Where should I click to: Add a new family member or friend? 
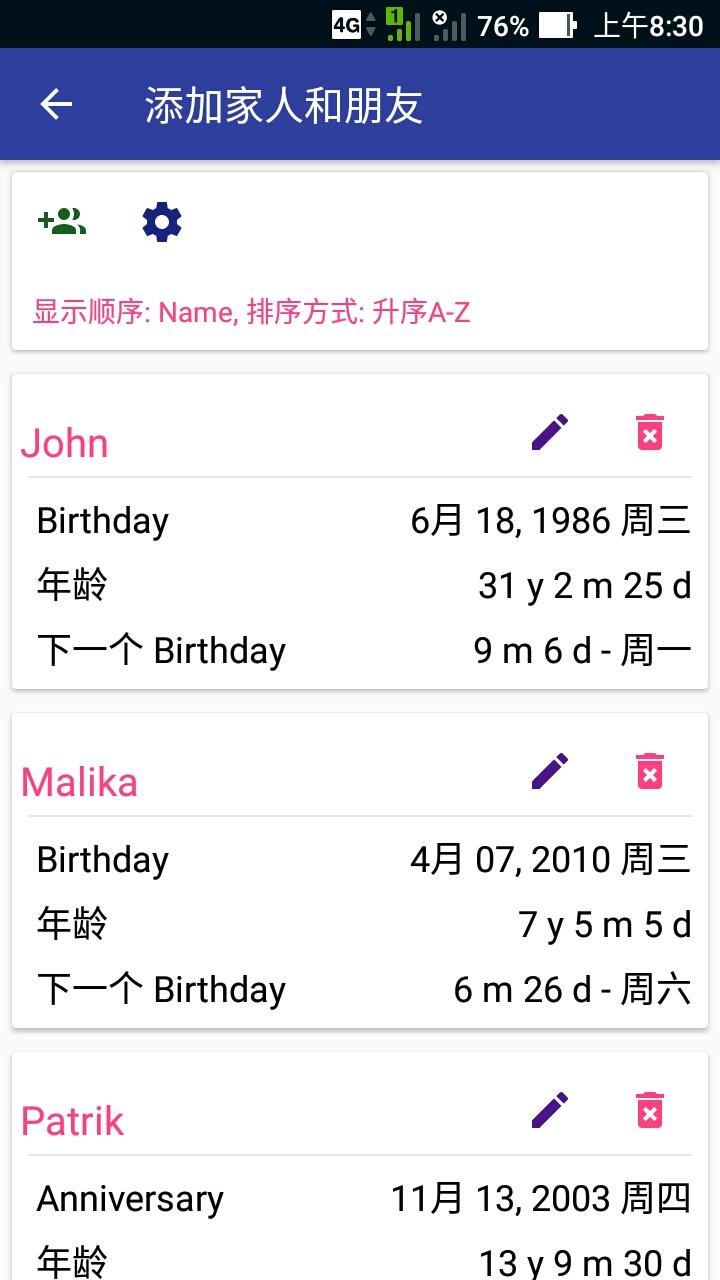point(62,221)
